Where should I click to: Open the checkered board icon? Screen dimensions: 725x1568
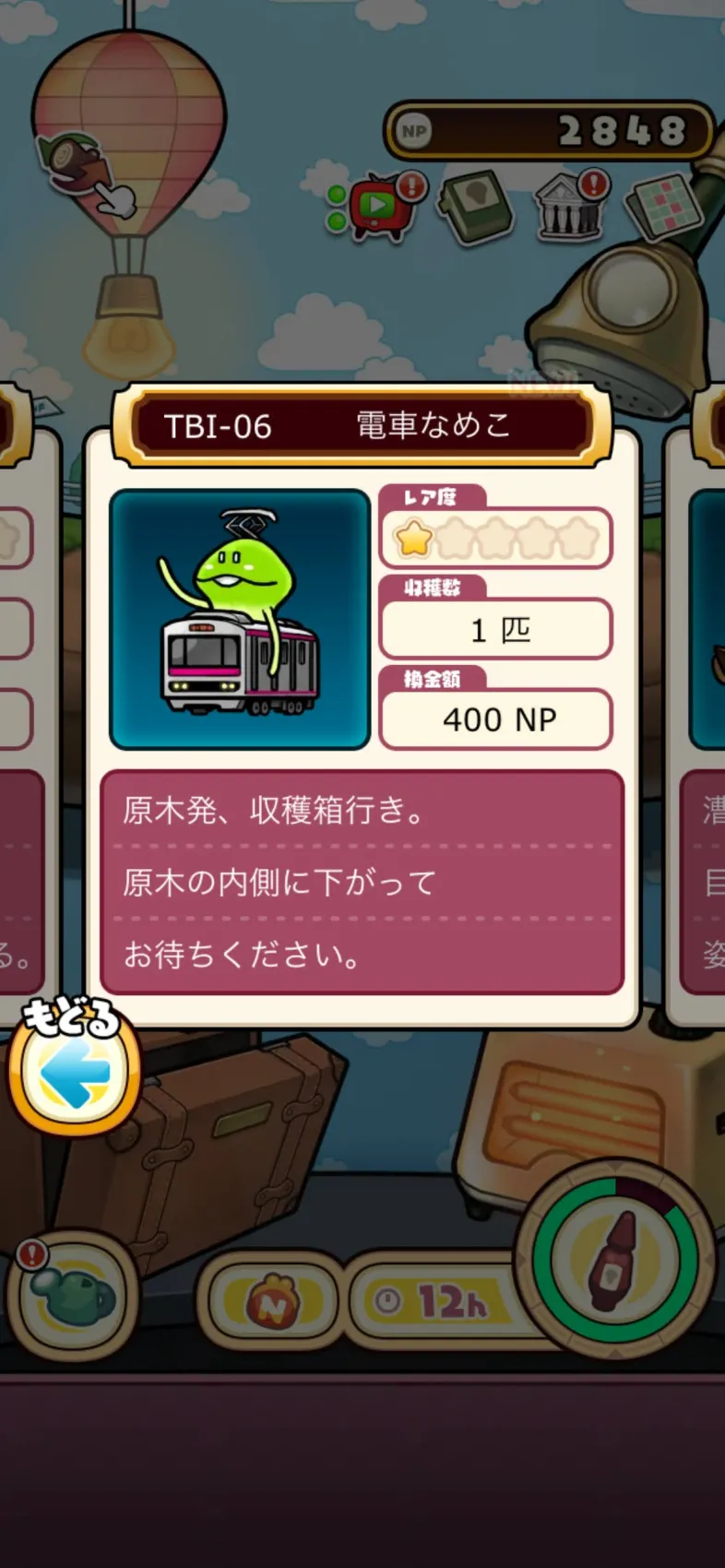pos(663,207)
